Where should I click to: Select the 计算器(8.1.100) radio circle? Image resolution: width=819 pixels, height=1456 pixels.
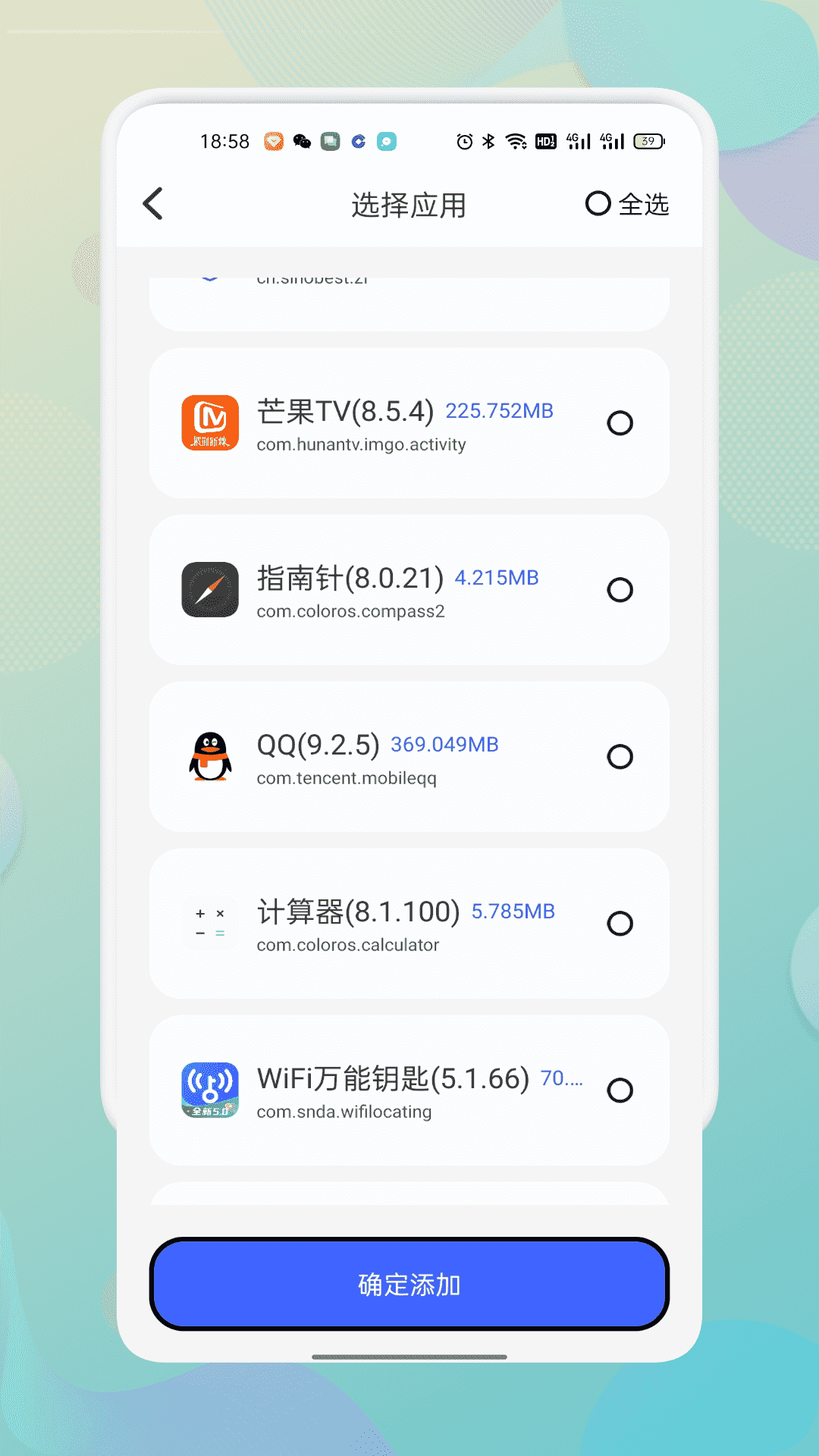(x=620, y=923)
